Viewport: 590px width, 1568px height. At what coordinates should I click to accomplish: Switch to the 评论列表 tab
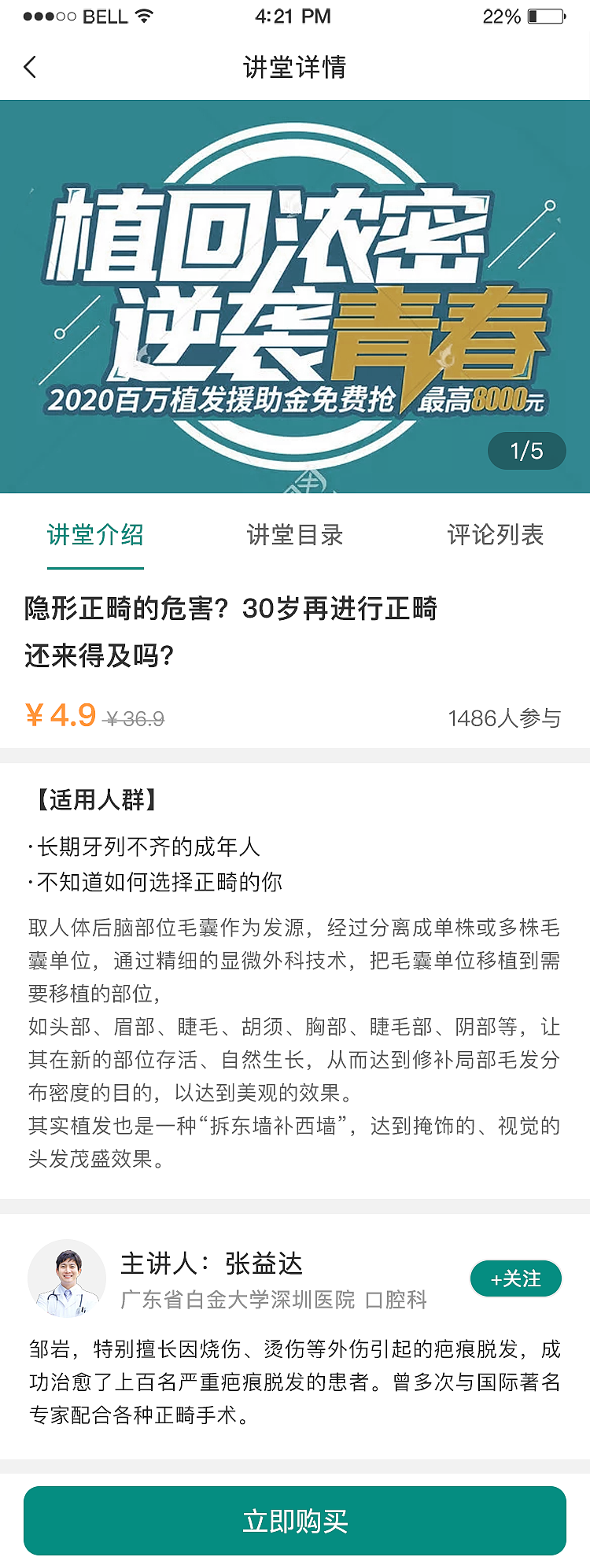(x=496, y=534)
